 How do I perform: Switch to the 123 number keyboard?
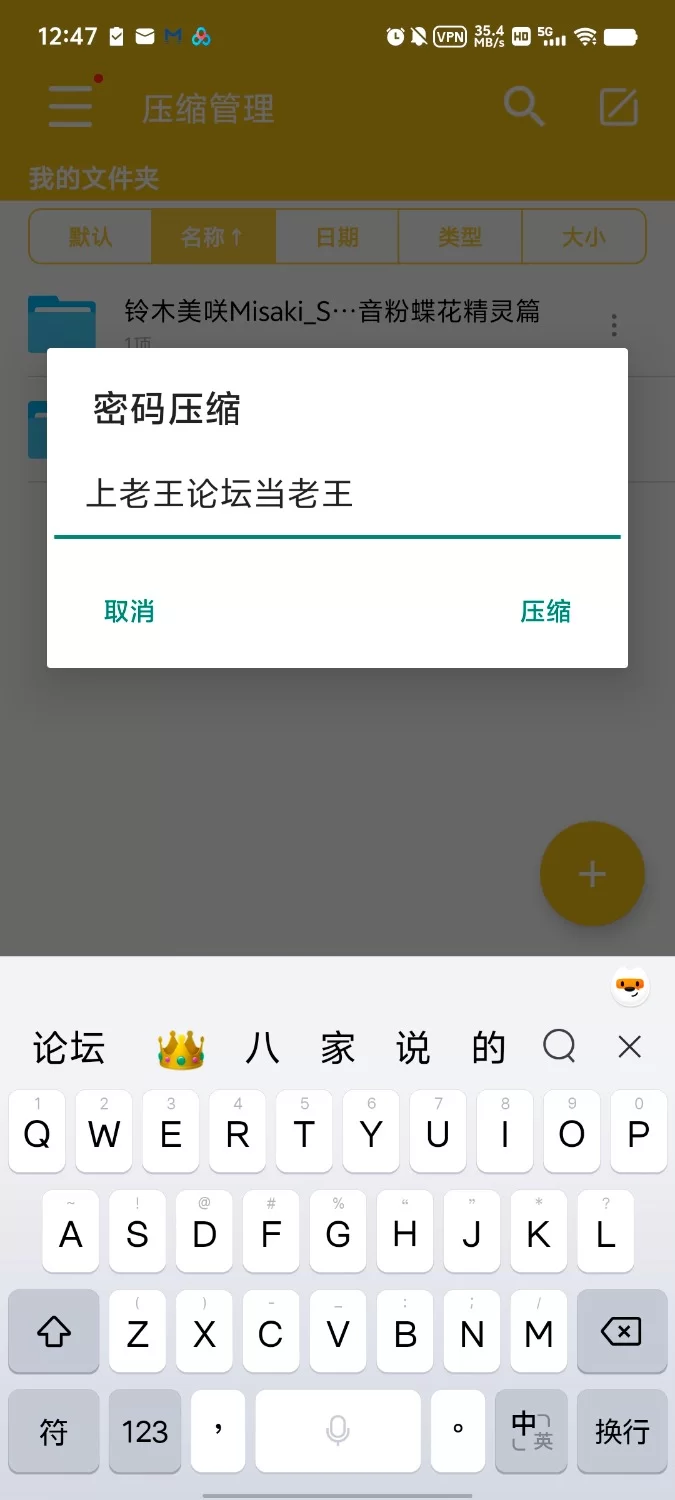[145, 1431]
